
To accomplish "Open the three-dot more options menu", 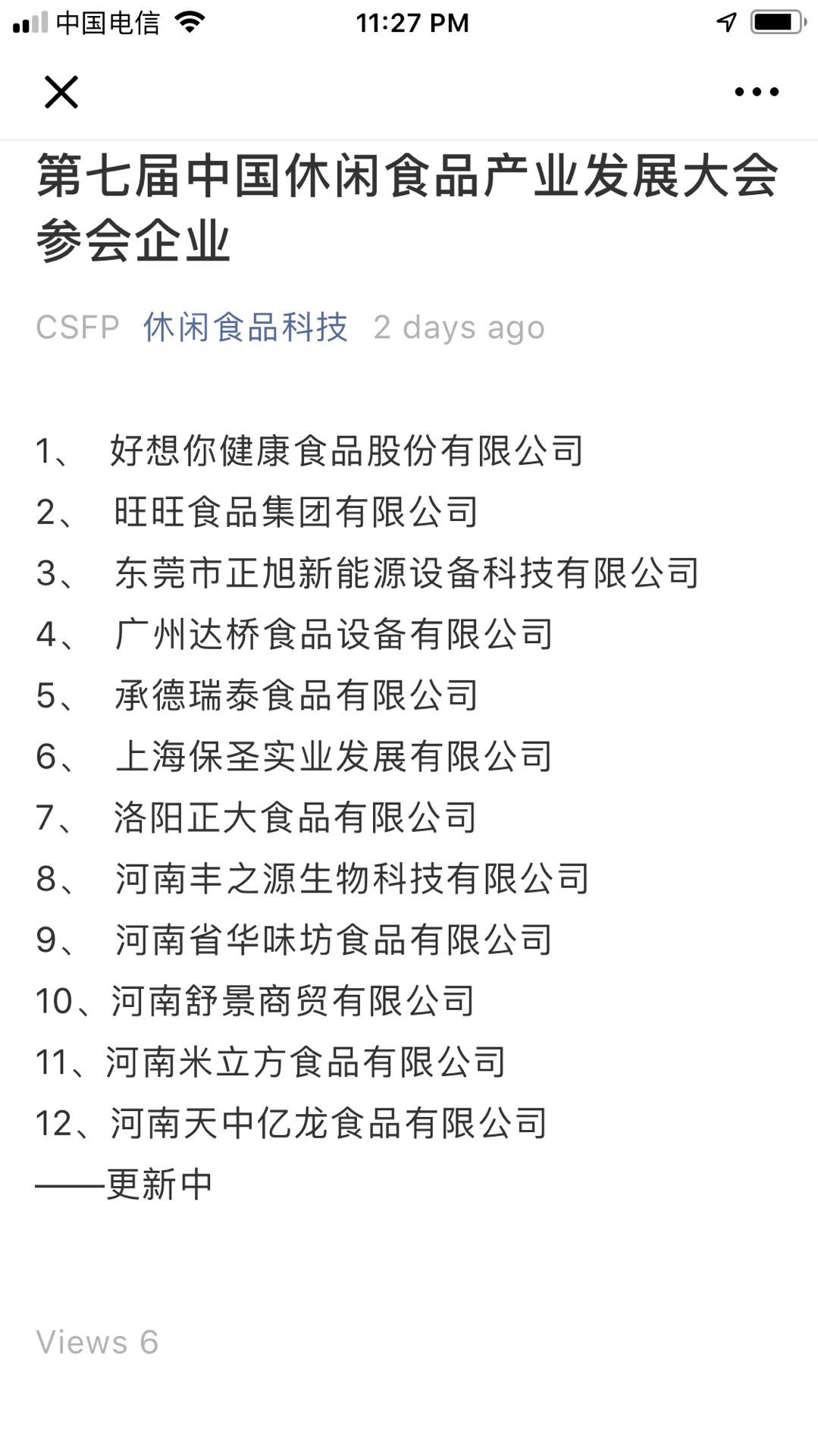I will (x=756, y=92).
